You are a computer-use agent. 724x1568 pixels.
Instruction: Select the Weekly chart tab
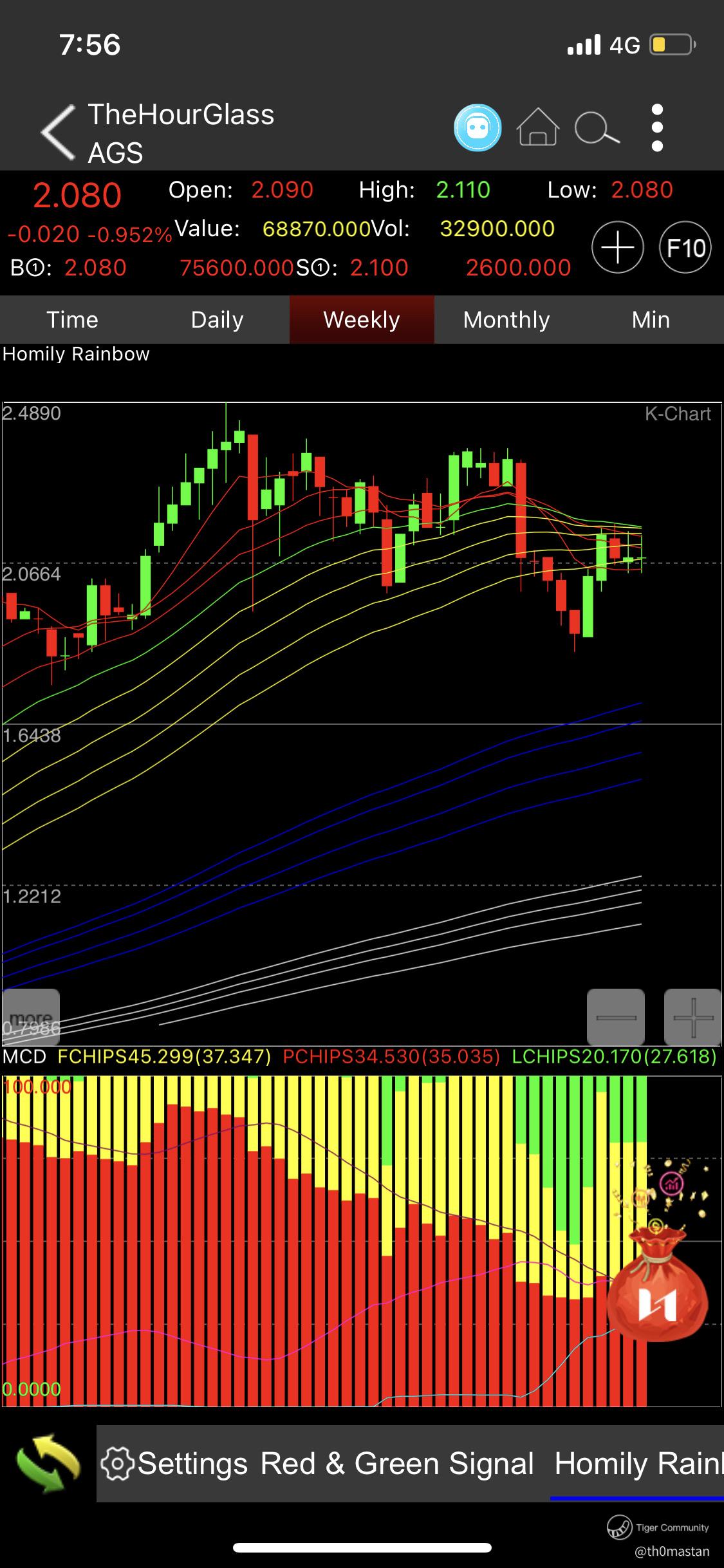(x=362, y=320)
